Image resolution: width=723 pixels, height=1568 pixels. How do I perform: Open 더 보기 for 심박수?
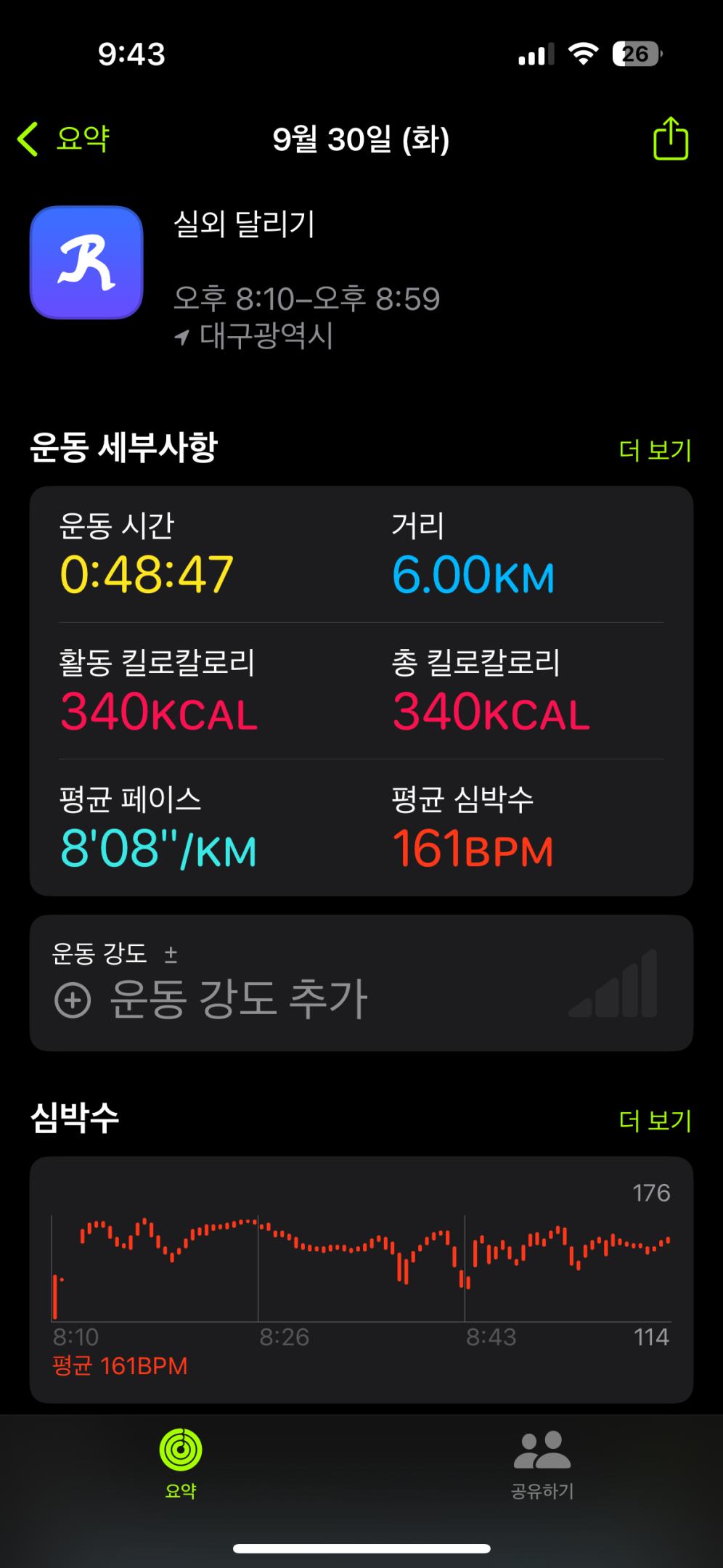(655, 1120)
